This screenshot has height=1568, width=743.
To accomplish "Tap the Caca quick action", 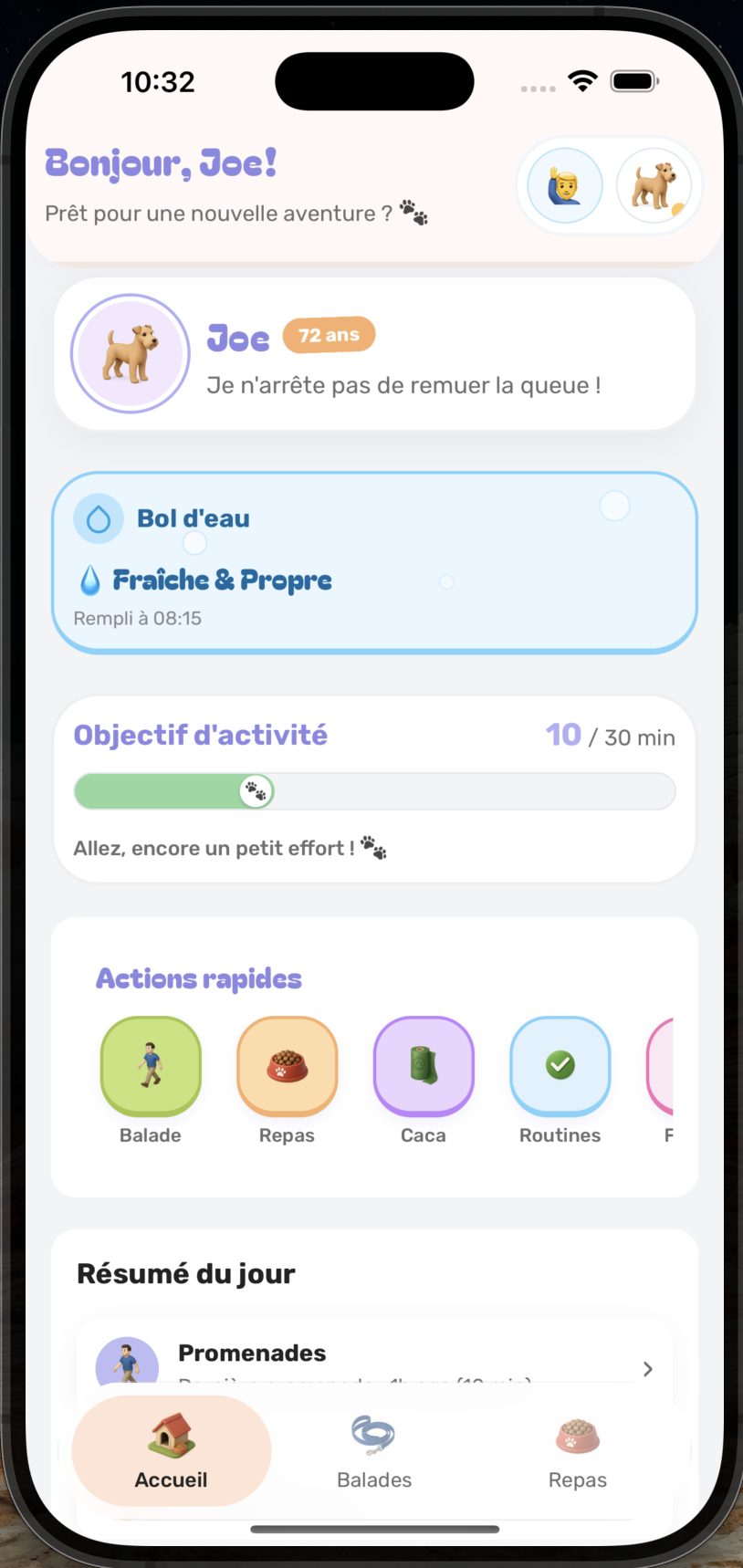I will pos(424,1067).
